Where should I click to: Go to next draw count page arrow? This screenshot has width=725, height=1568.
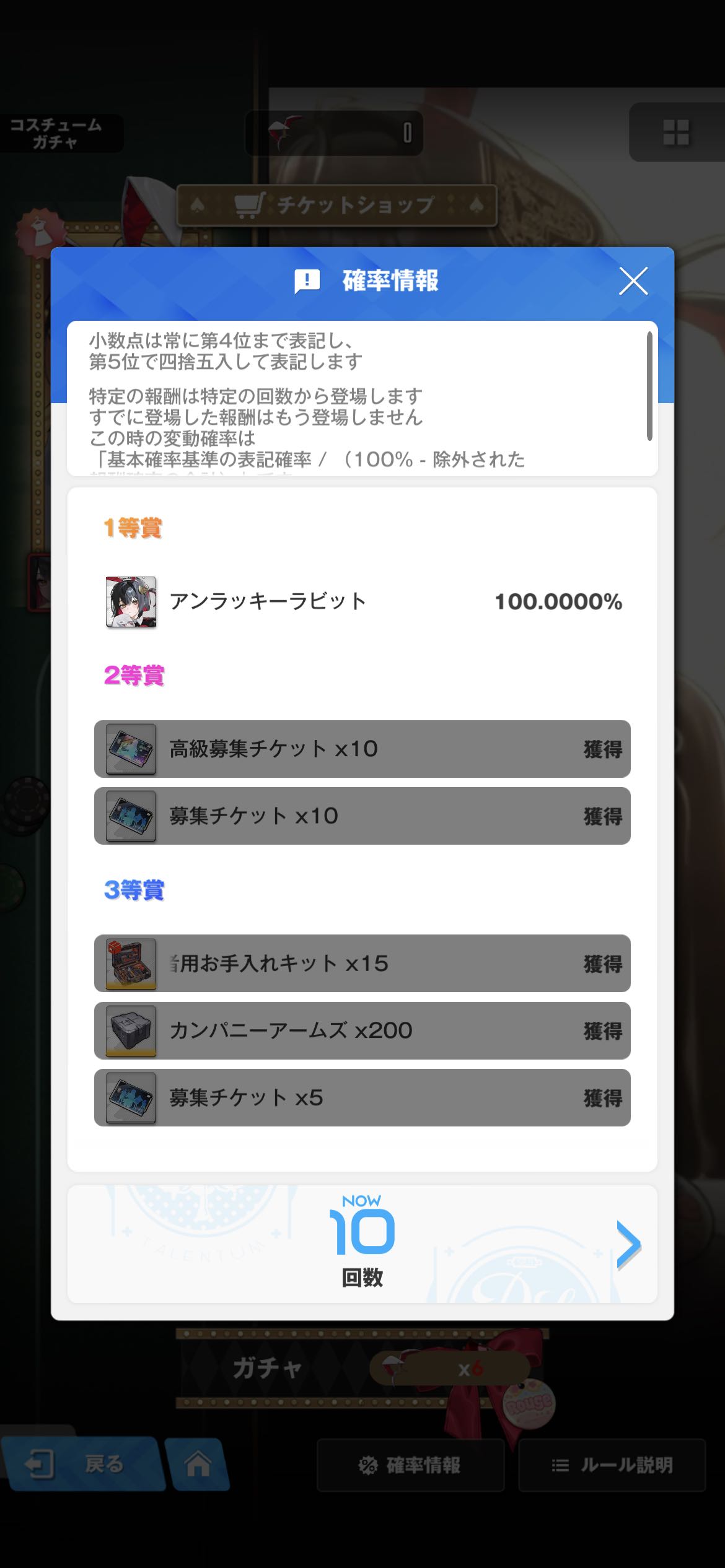(x=628, y=1244)
